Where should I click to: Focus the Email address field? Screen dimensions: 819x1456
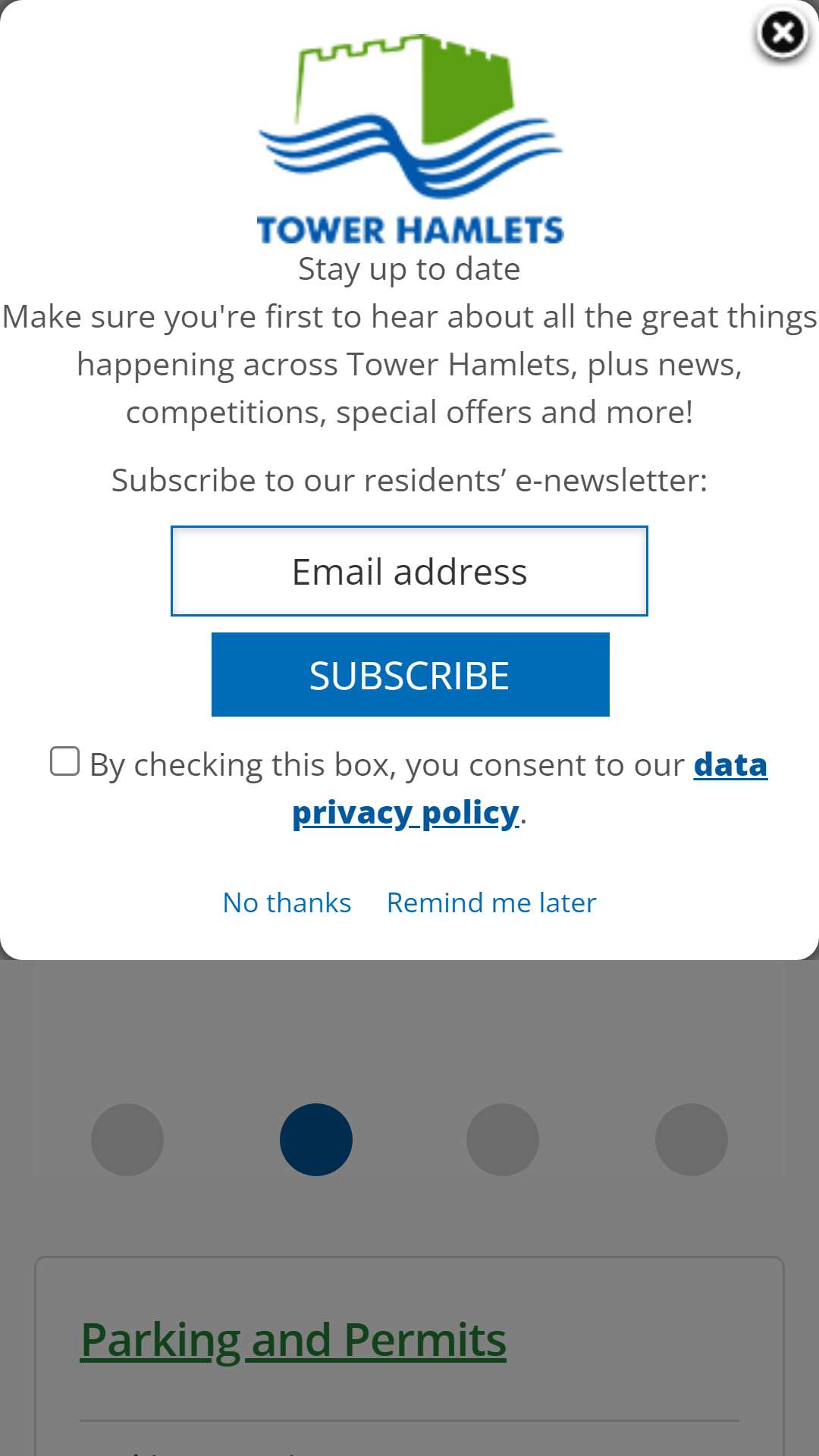pyautogui.click(x=409, y=571)
